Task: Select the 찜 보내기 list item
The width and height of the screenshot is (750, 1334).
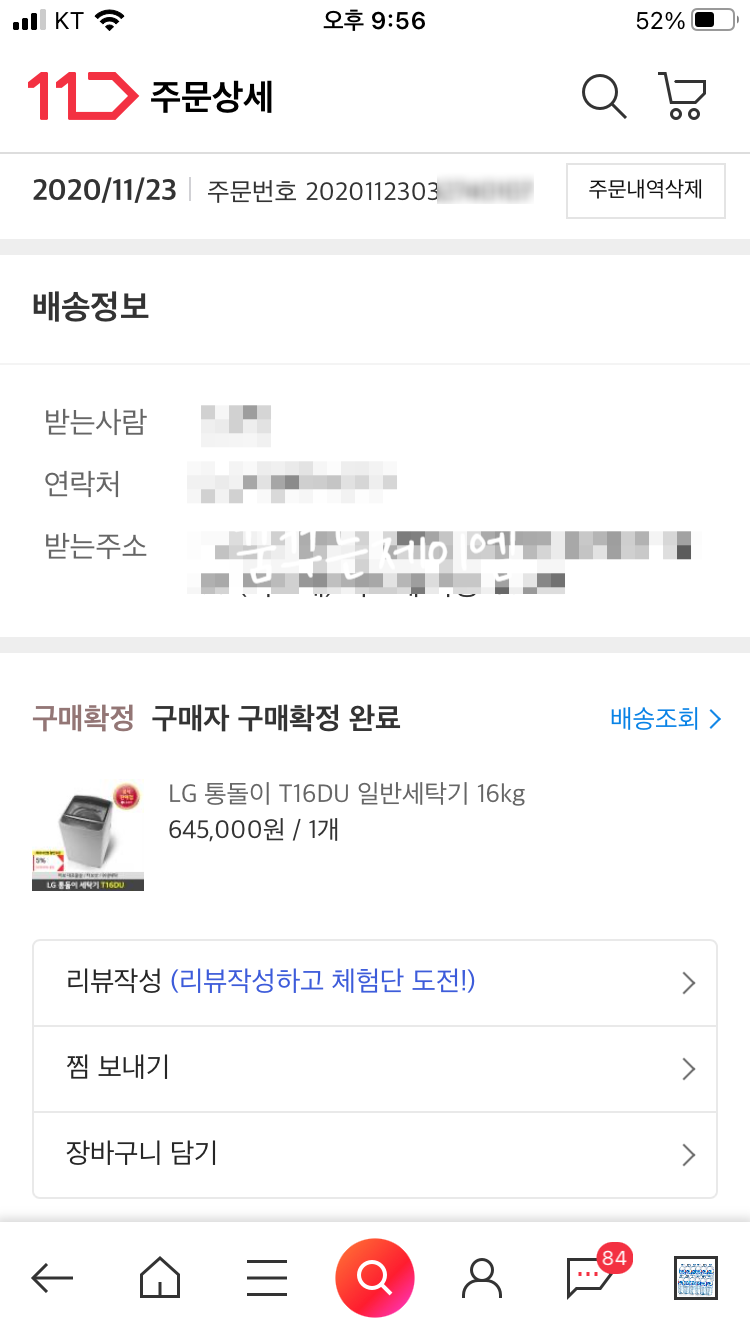Action: (x=375, y=1068)
